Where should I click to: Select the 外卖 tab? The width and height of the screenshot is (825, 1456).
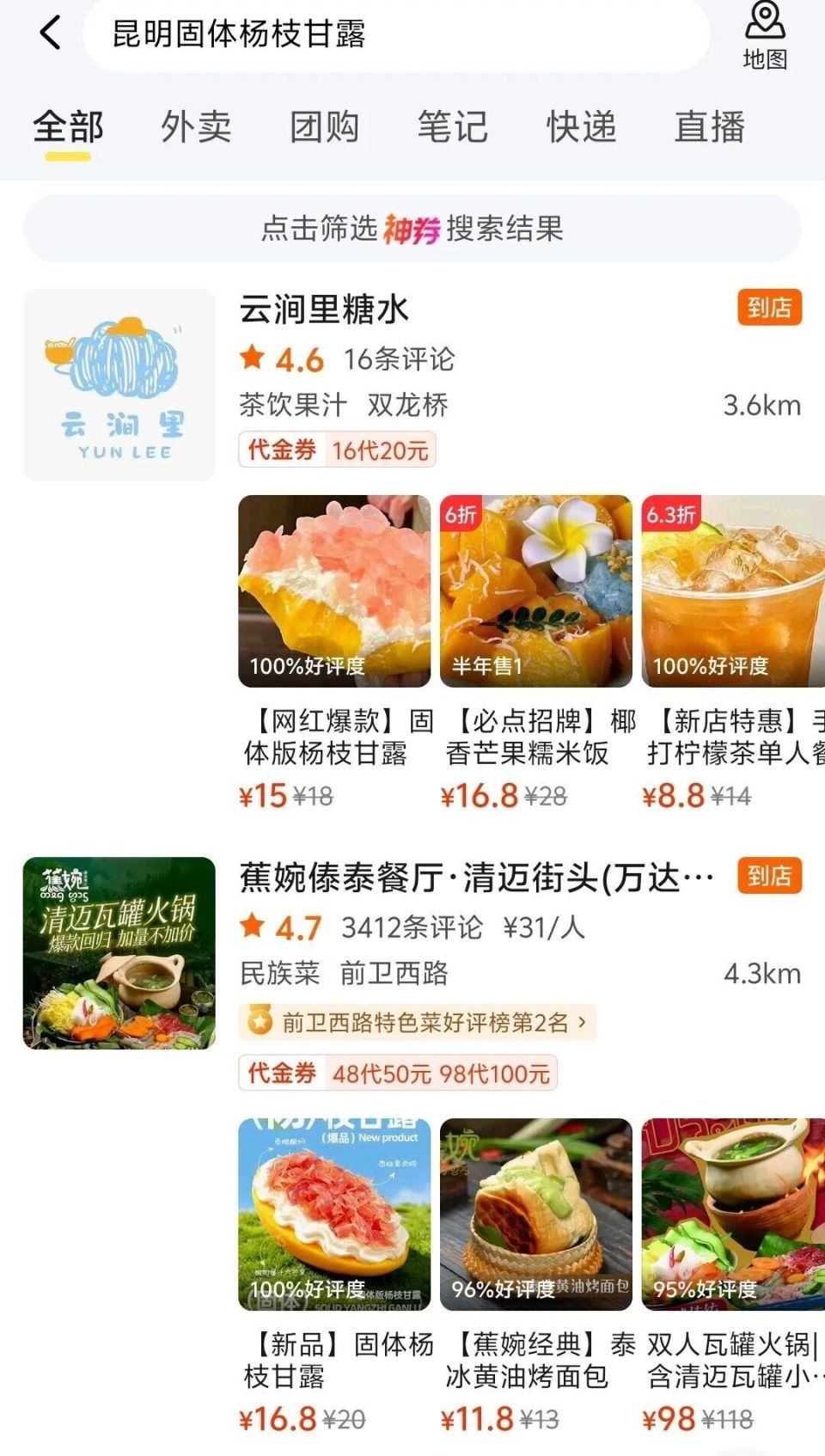tap(194, 127)
